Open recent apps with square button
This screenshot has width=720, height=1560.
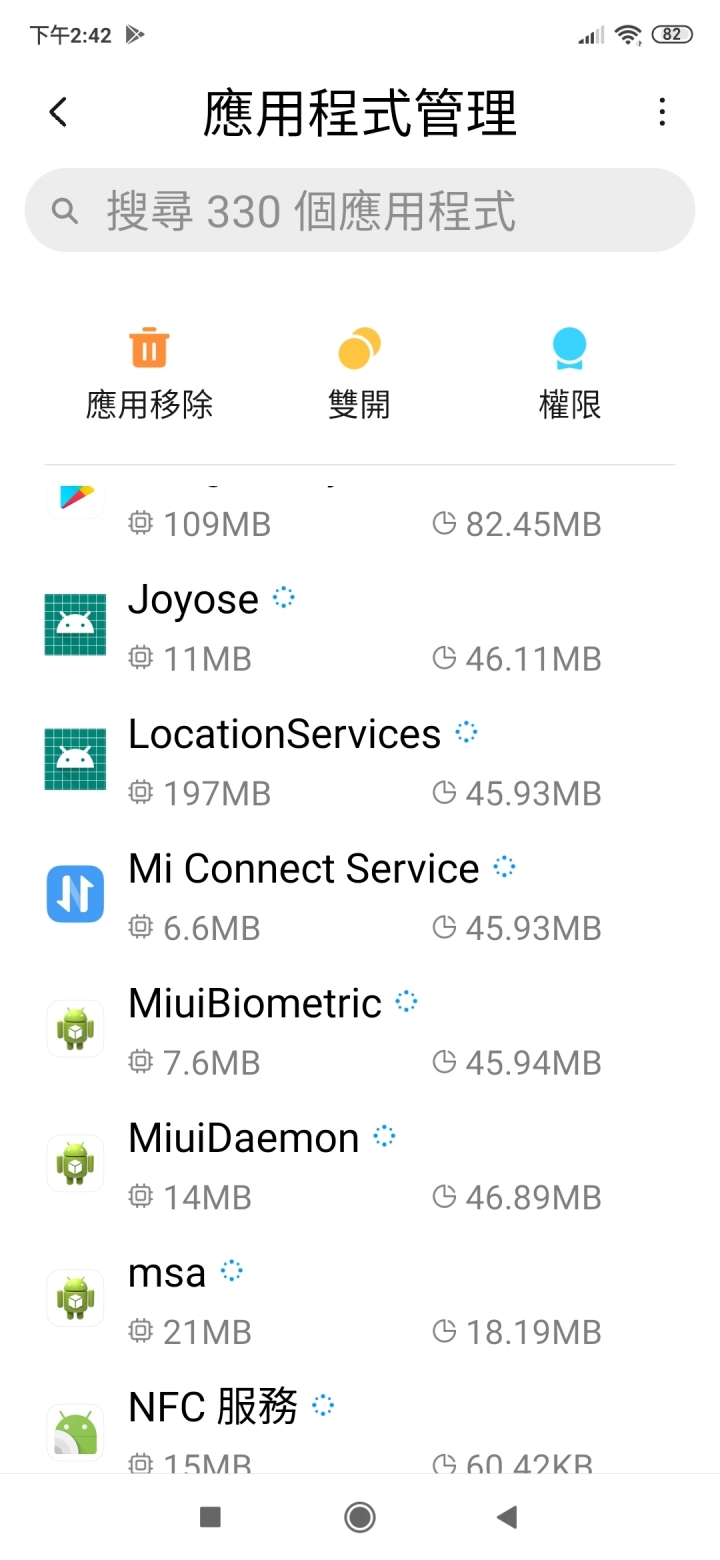(210, 1517)
